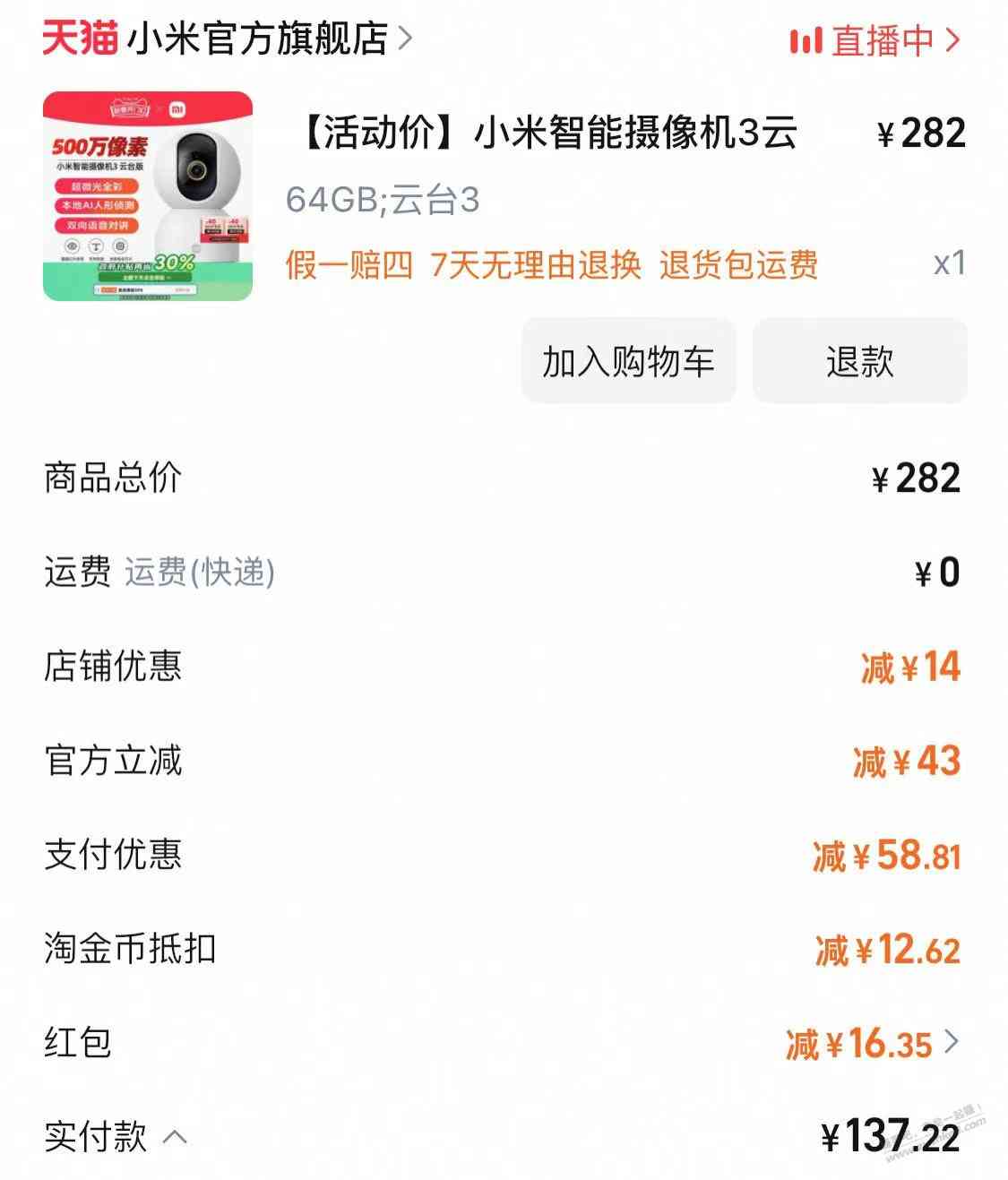Collapse the 实付款 price breakdown
The image size is (1008, 1180).
[176, 1137]
